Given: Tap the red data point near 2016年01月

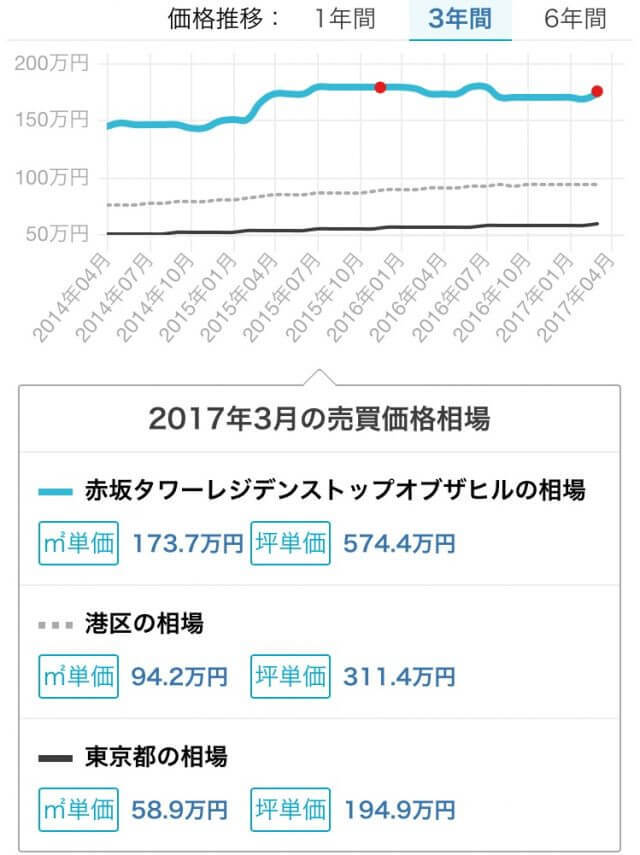Looking at the screenshot, I should point(380,87).
